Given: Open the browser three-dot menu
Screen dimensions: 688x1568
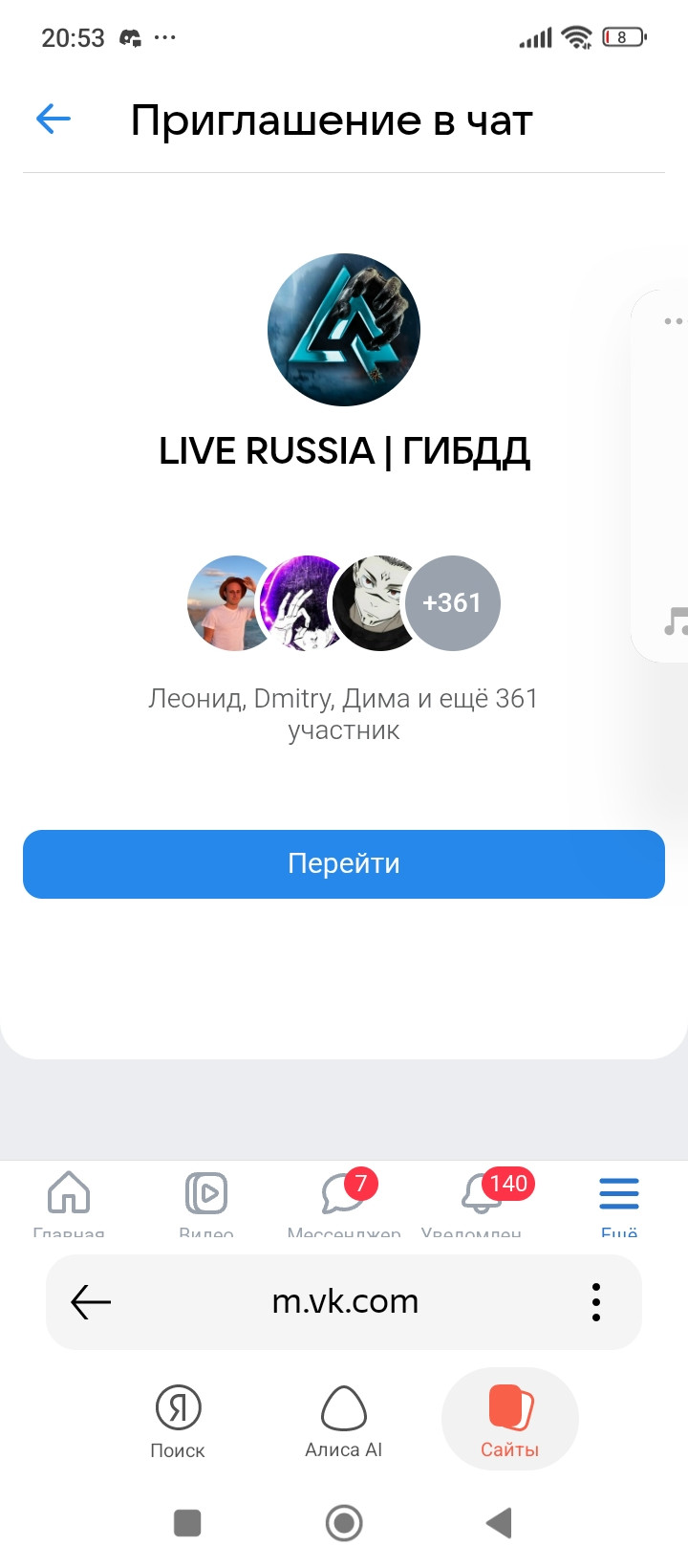Looking at the screenshot, I should click(596, 1302).
